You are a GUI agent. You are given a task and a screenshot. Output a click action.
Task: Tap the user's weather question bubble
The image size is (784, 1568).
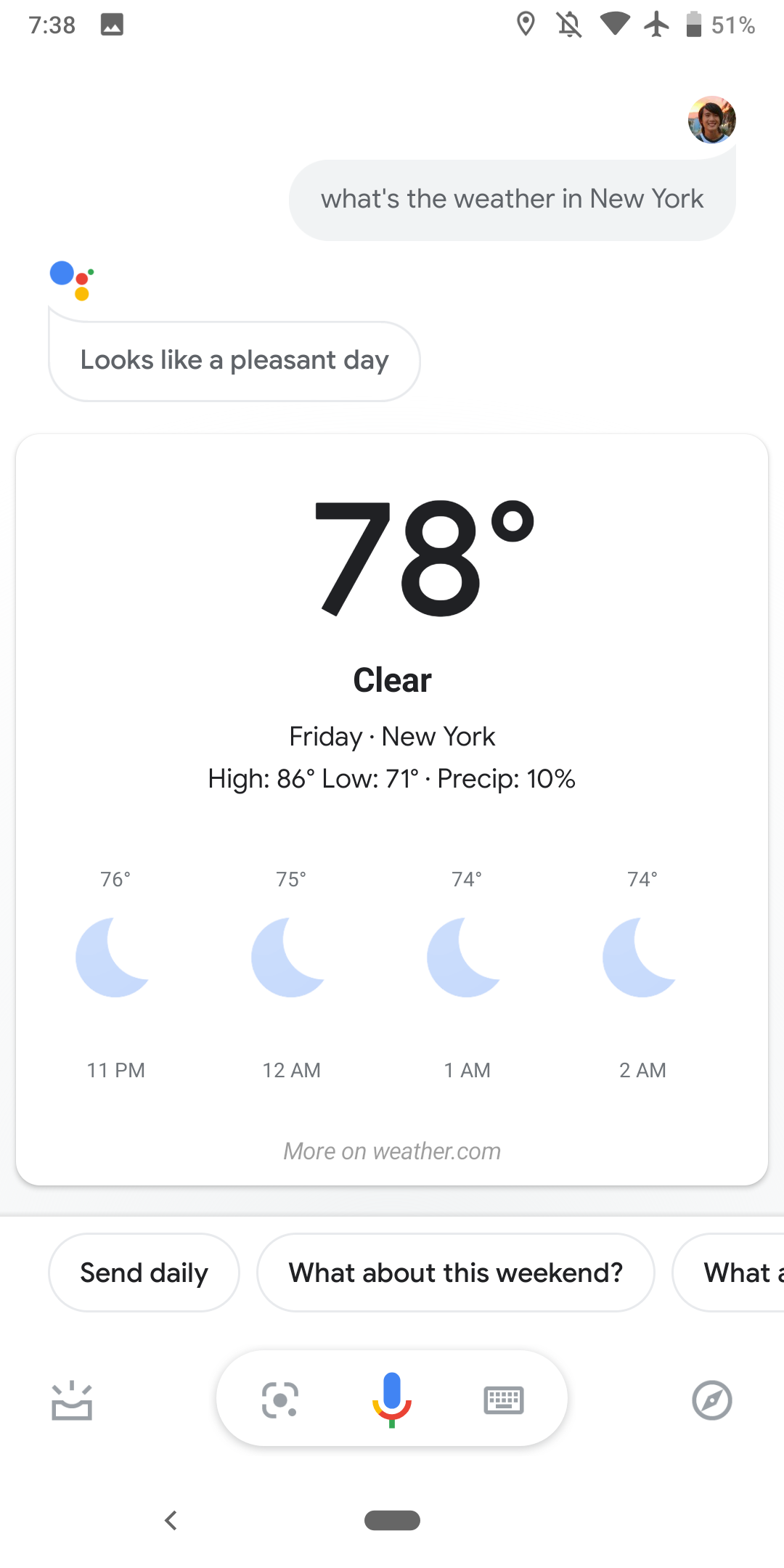[512, 198]
